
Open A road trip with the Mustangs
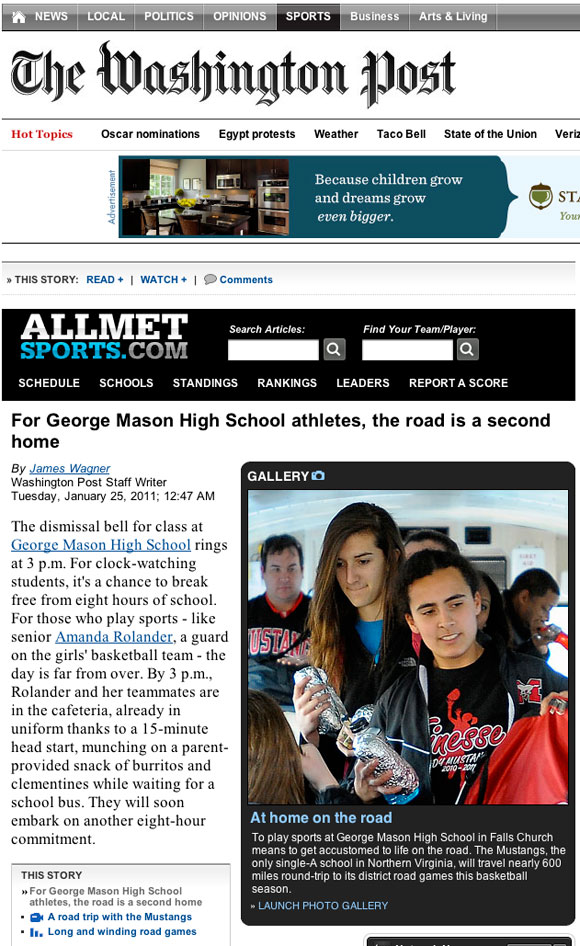coord(120,916)
